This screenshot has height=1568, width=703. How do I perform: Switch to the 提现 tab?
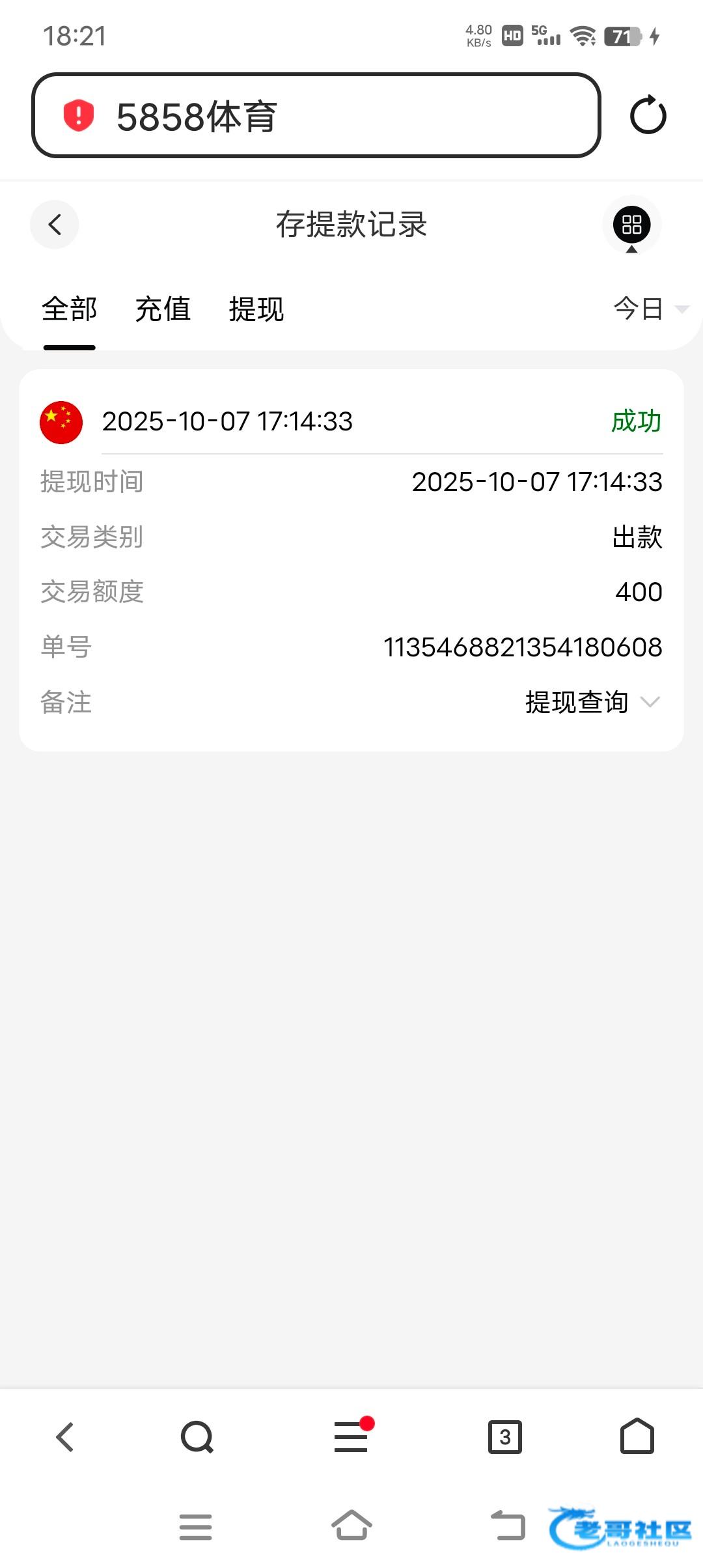(x=256, y=309)
